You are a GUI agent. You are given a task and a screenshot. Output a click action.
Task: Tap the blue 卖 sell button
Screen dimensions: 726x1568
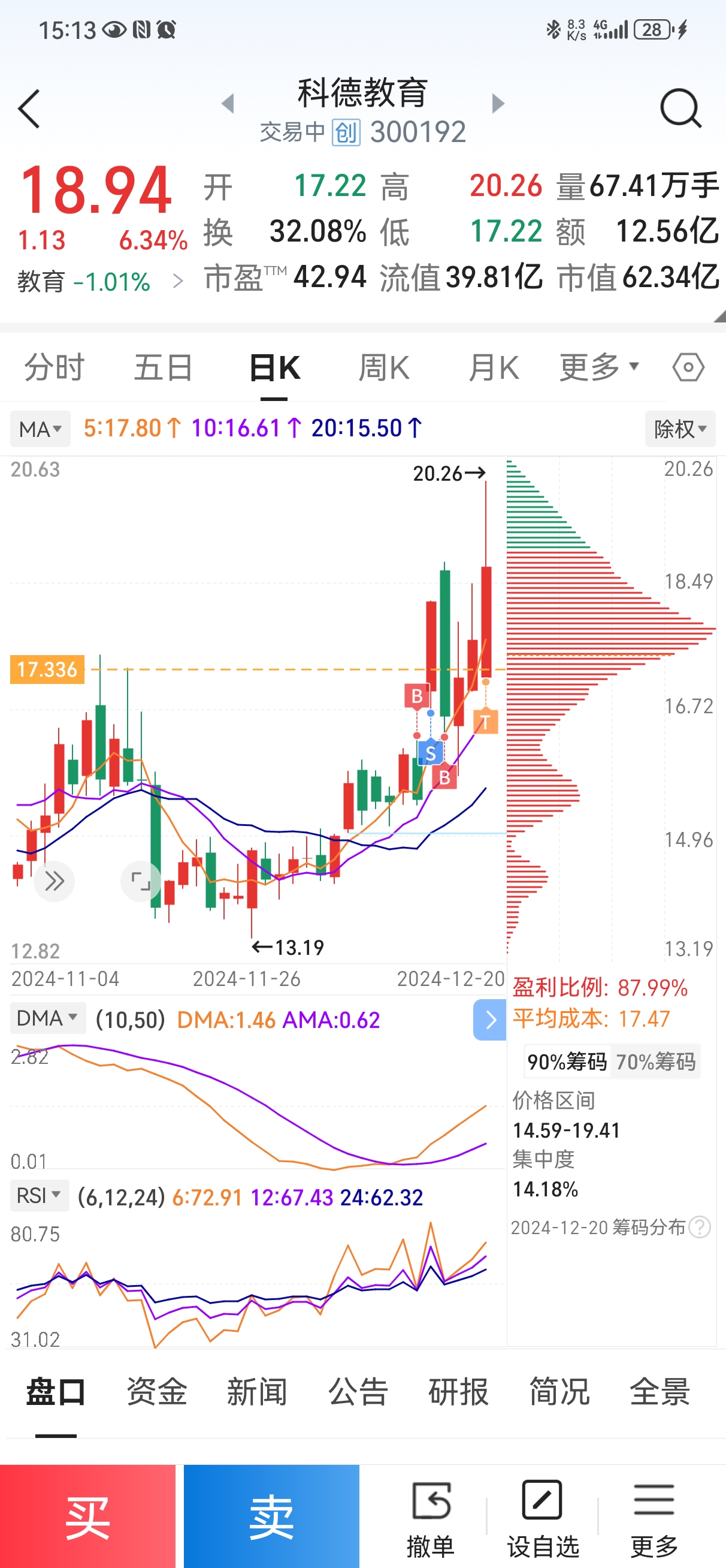click(271, 1516)
